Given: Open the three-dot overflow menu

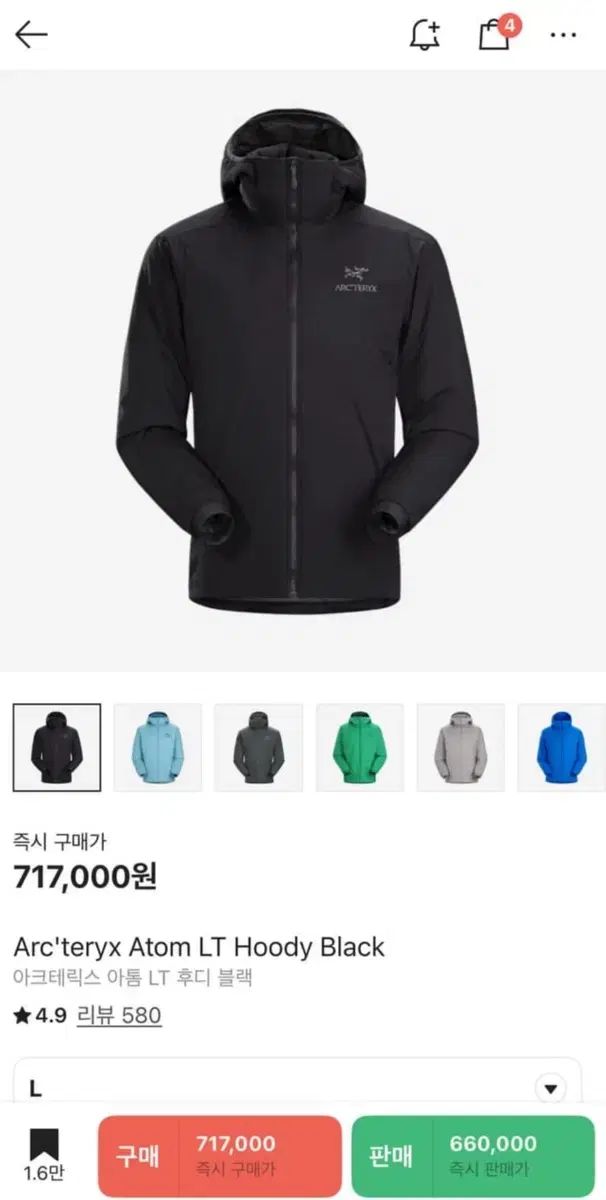Looking at the screenshot, I should coord(564,35).
